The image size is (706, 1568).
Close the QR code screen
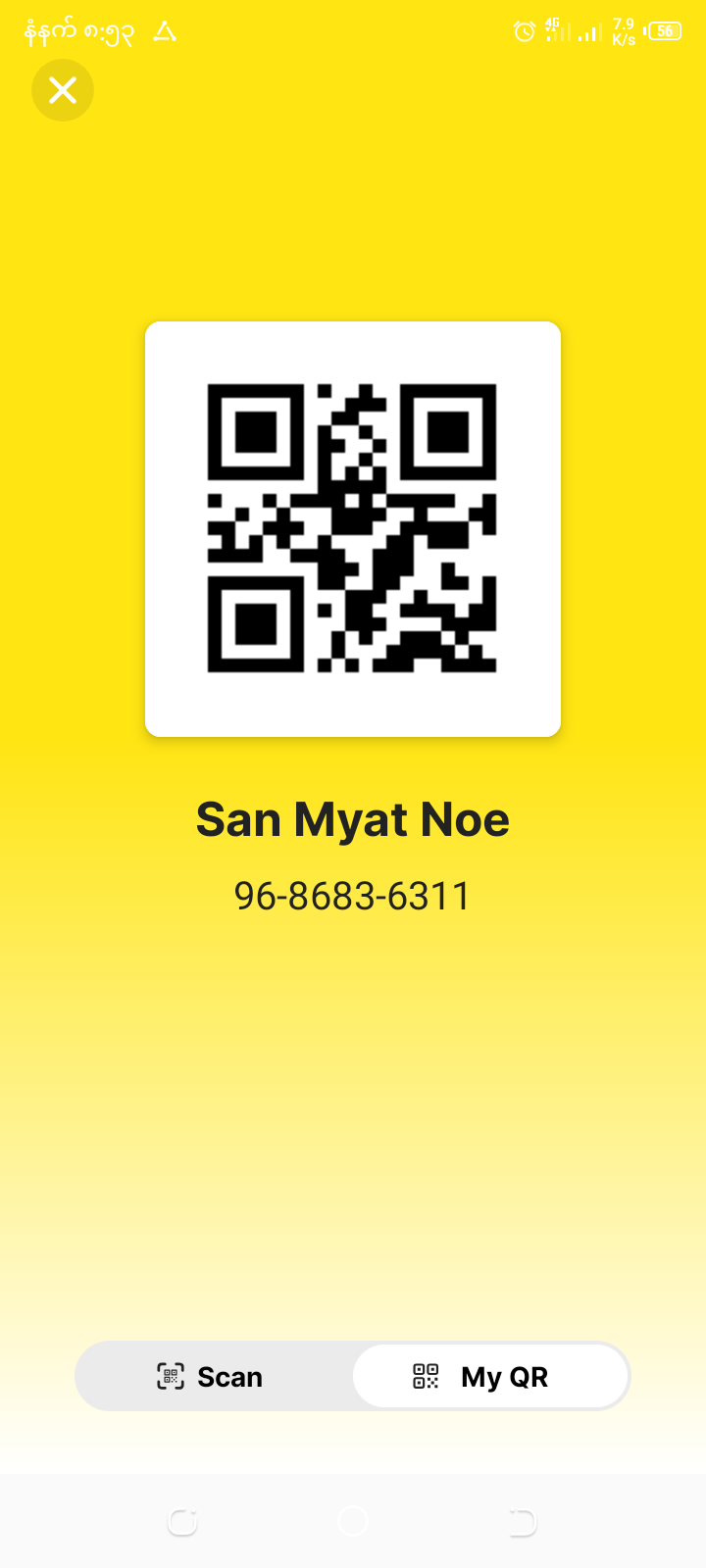[63, 90]
